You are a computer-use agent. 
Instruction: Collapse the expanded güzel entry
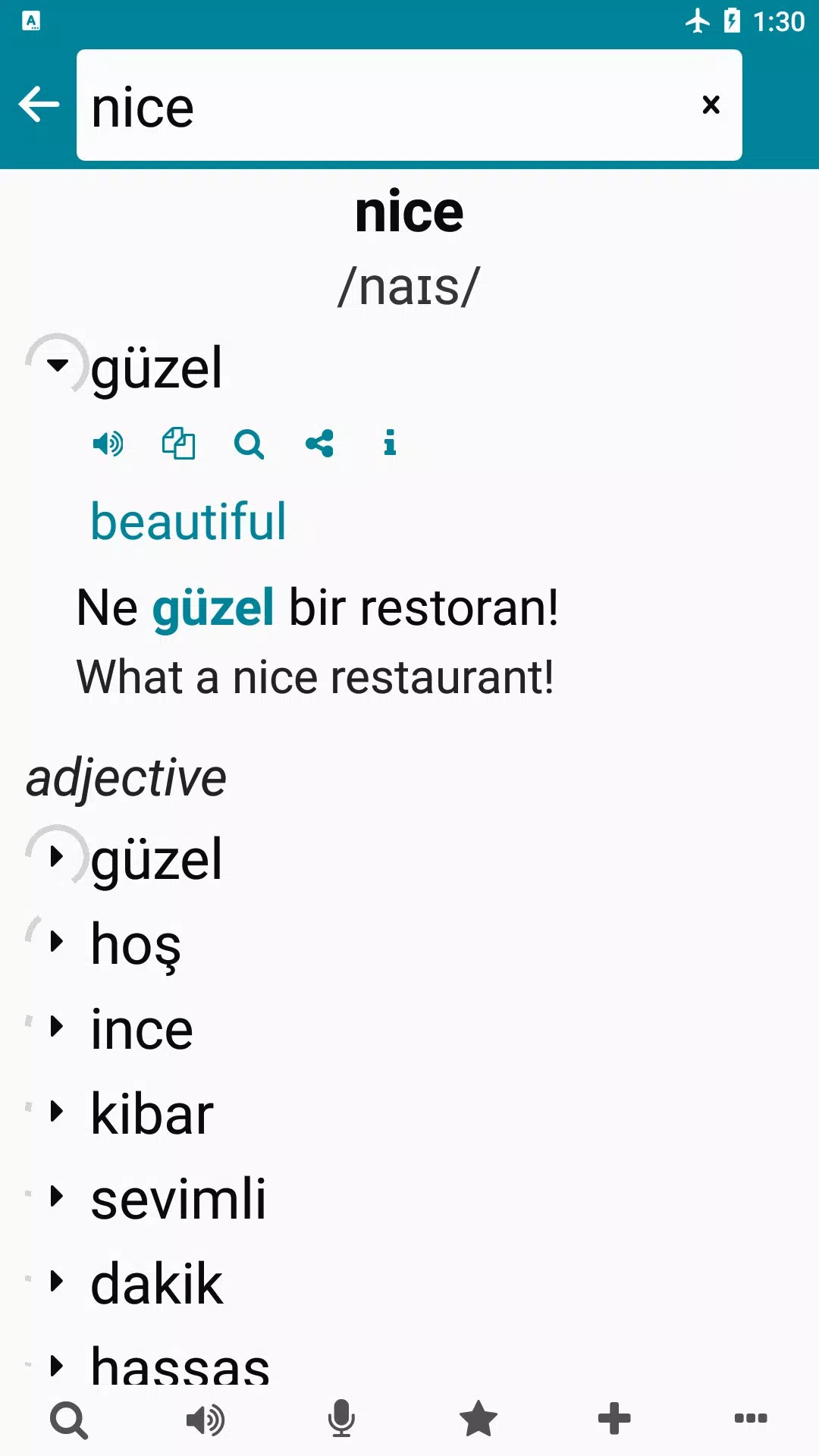pyautogui.click(x=58, y=365)
